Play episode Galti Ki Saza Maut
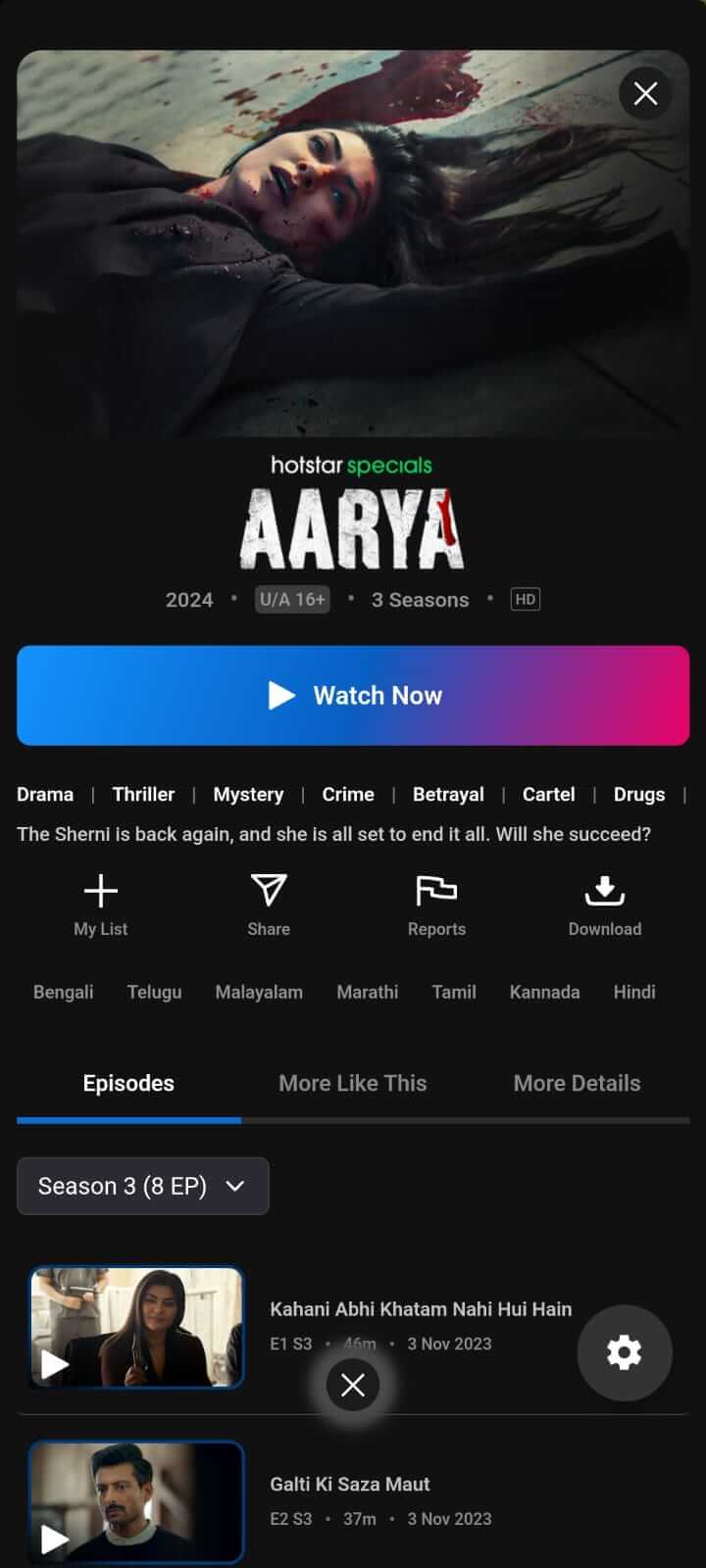The width and height of the screenshot is (706, 1568). click(x=137, y=1501)
